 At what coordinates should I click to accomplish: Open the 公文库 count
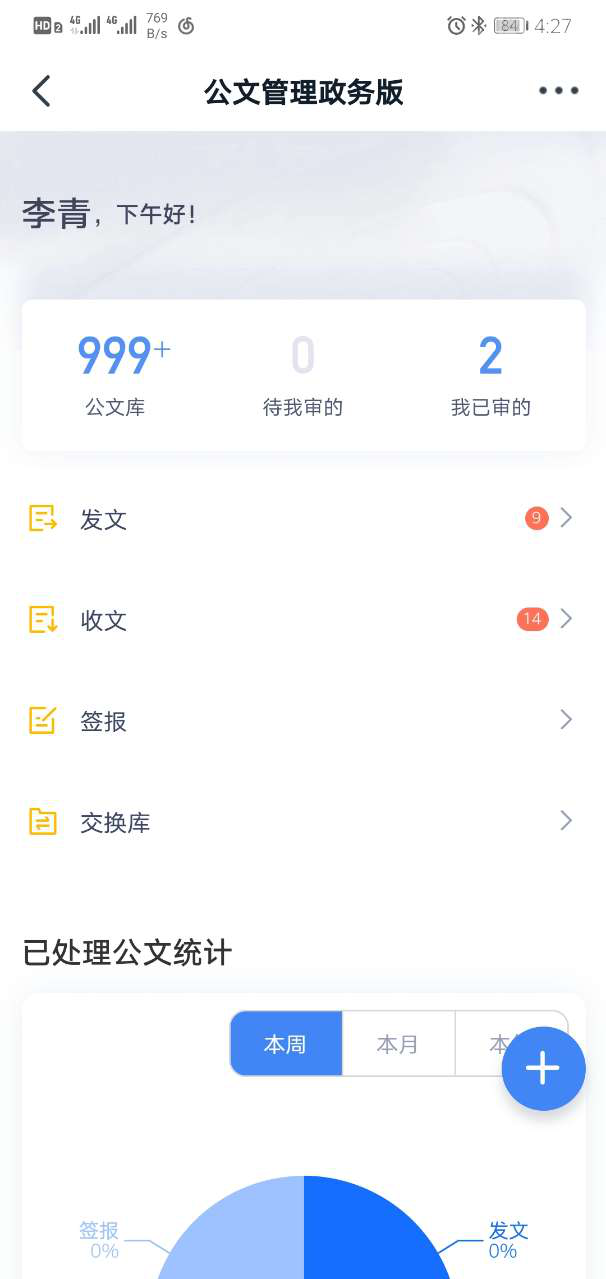[x=116, y=375]
